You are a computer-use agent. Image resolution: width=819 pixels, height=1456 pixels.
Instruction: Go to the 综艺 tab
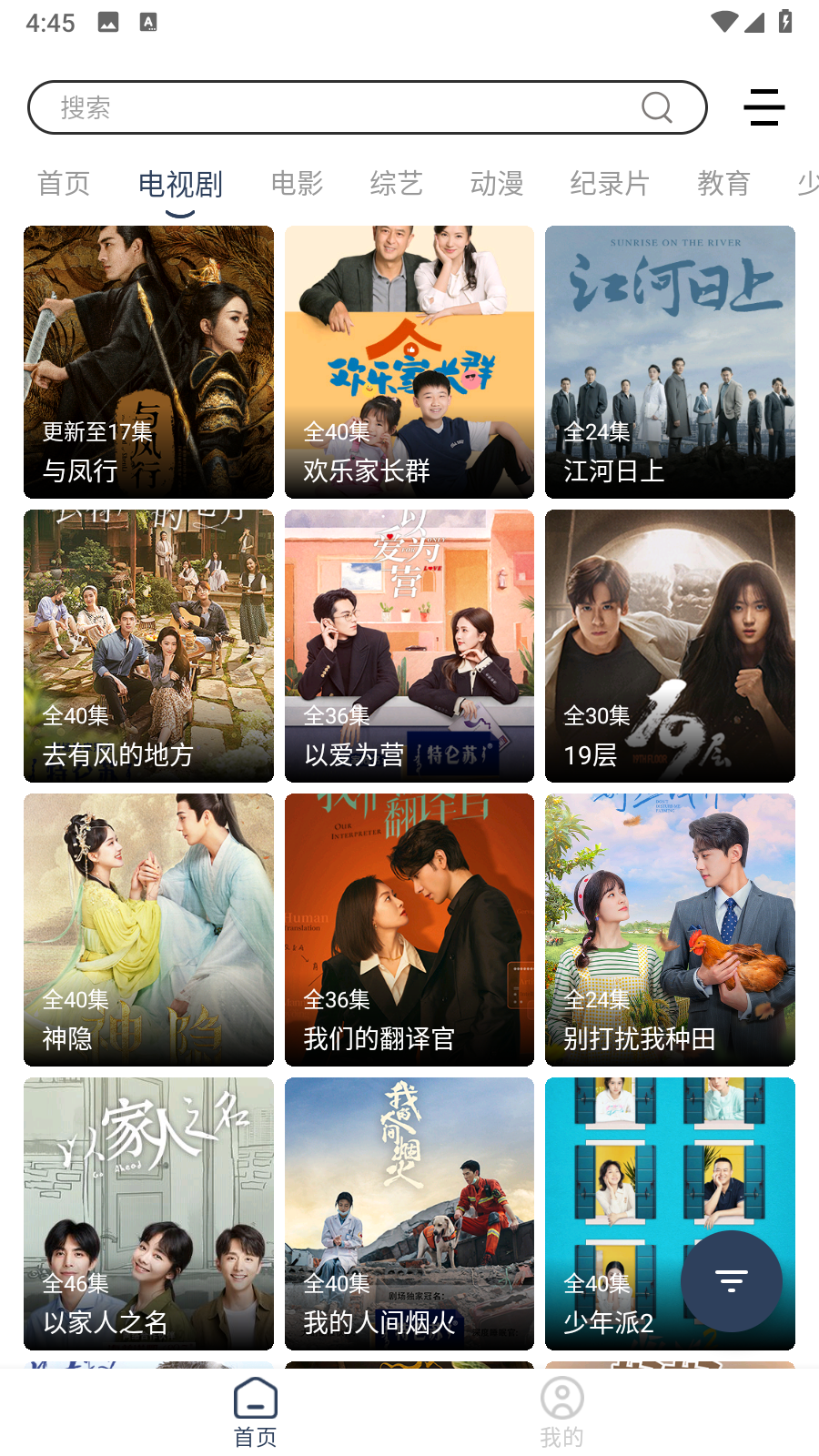396,184
